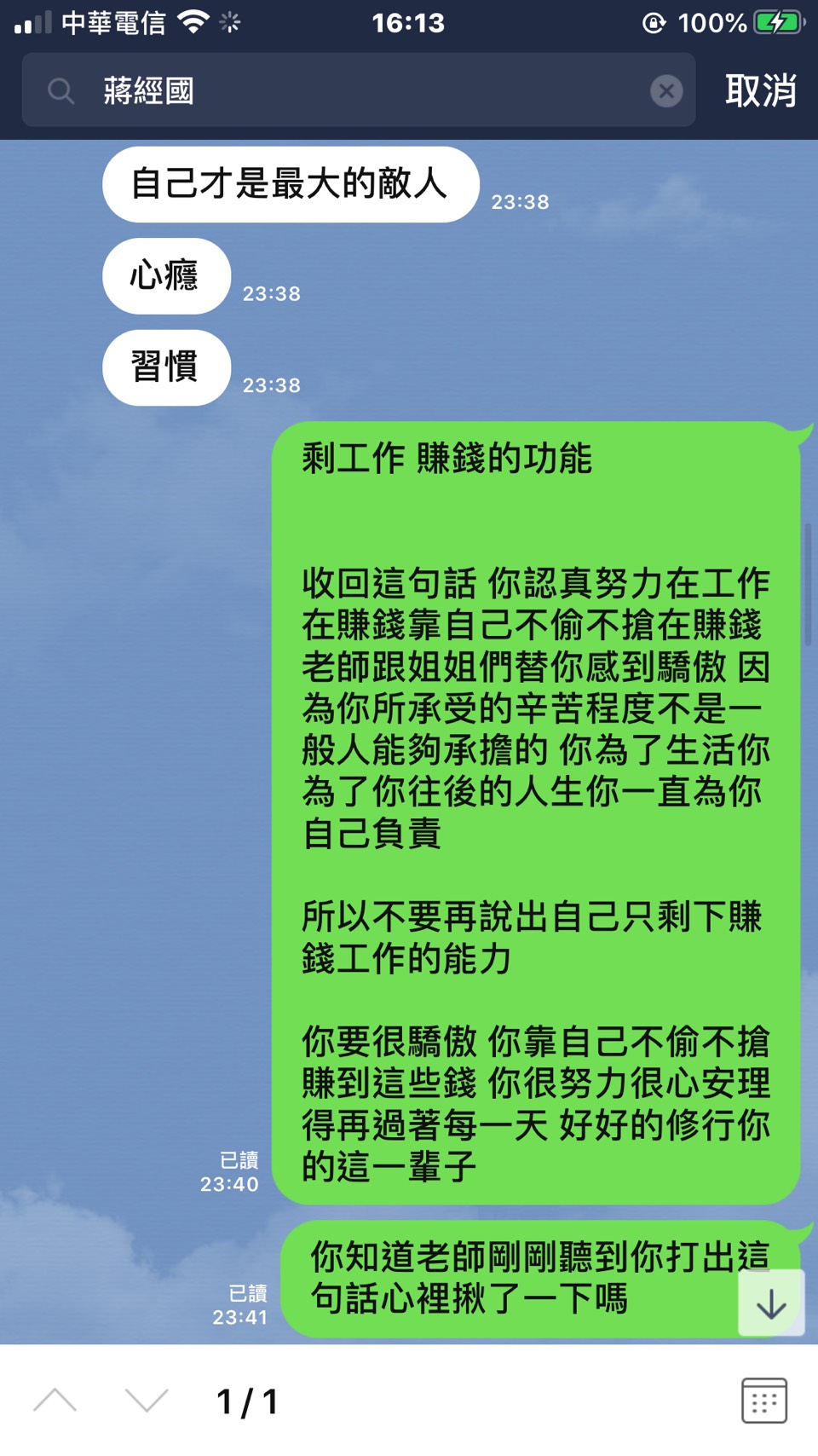Jump to latest message arrow
Viewport: 818px width, 1456px height.
click(771, 1303)
